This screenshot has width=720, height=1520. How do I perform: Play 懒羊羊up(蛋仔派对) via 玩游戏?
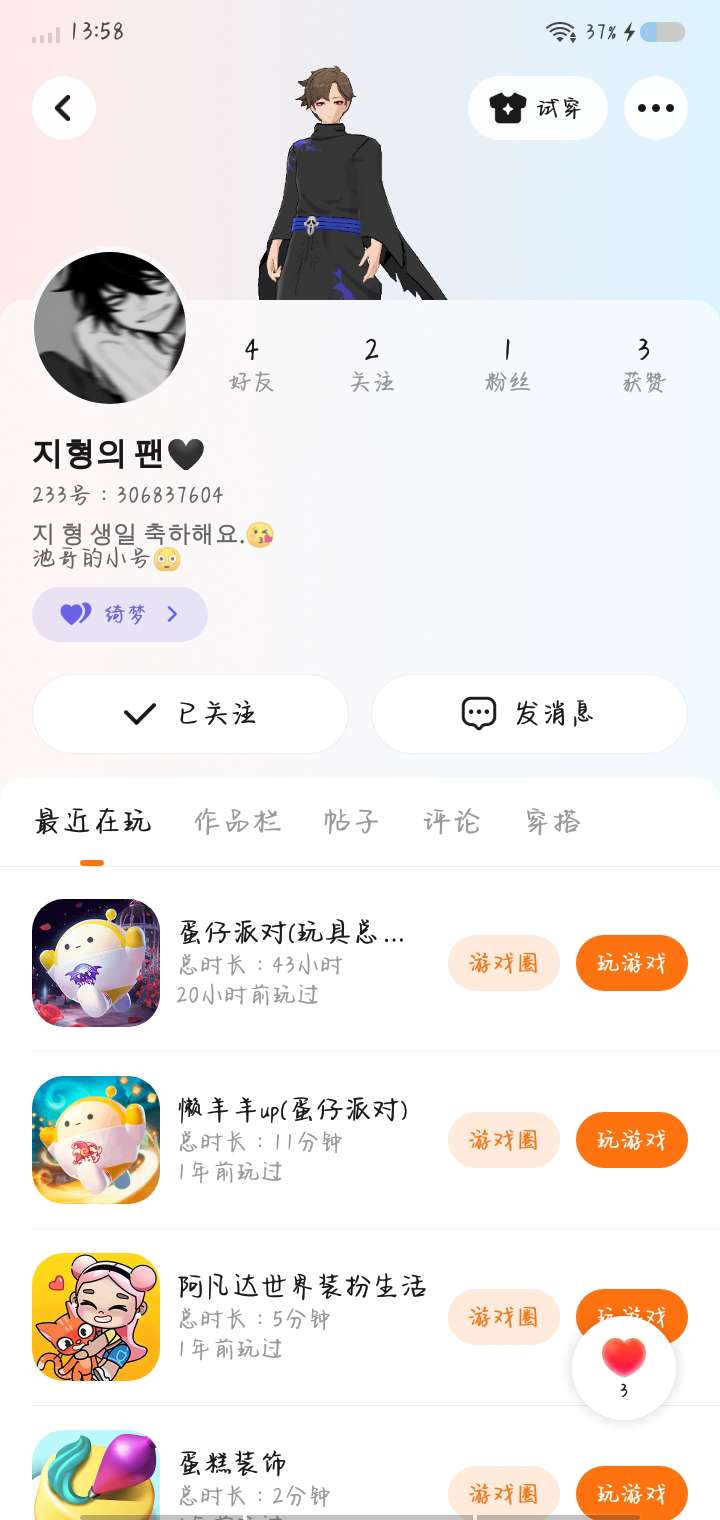point(631,1140)
